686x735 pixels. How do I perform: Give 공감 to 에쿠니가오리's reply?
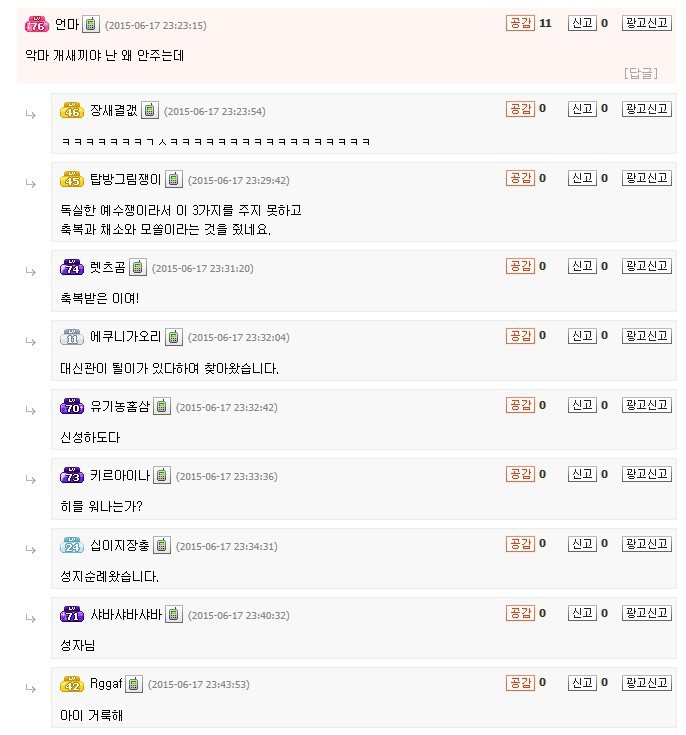(520, 335)
